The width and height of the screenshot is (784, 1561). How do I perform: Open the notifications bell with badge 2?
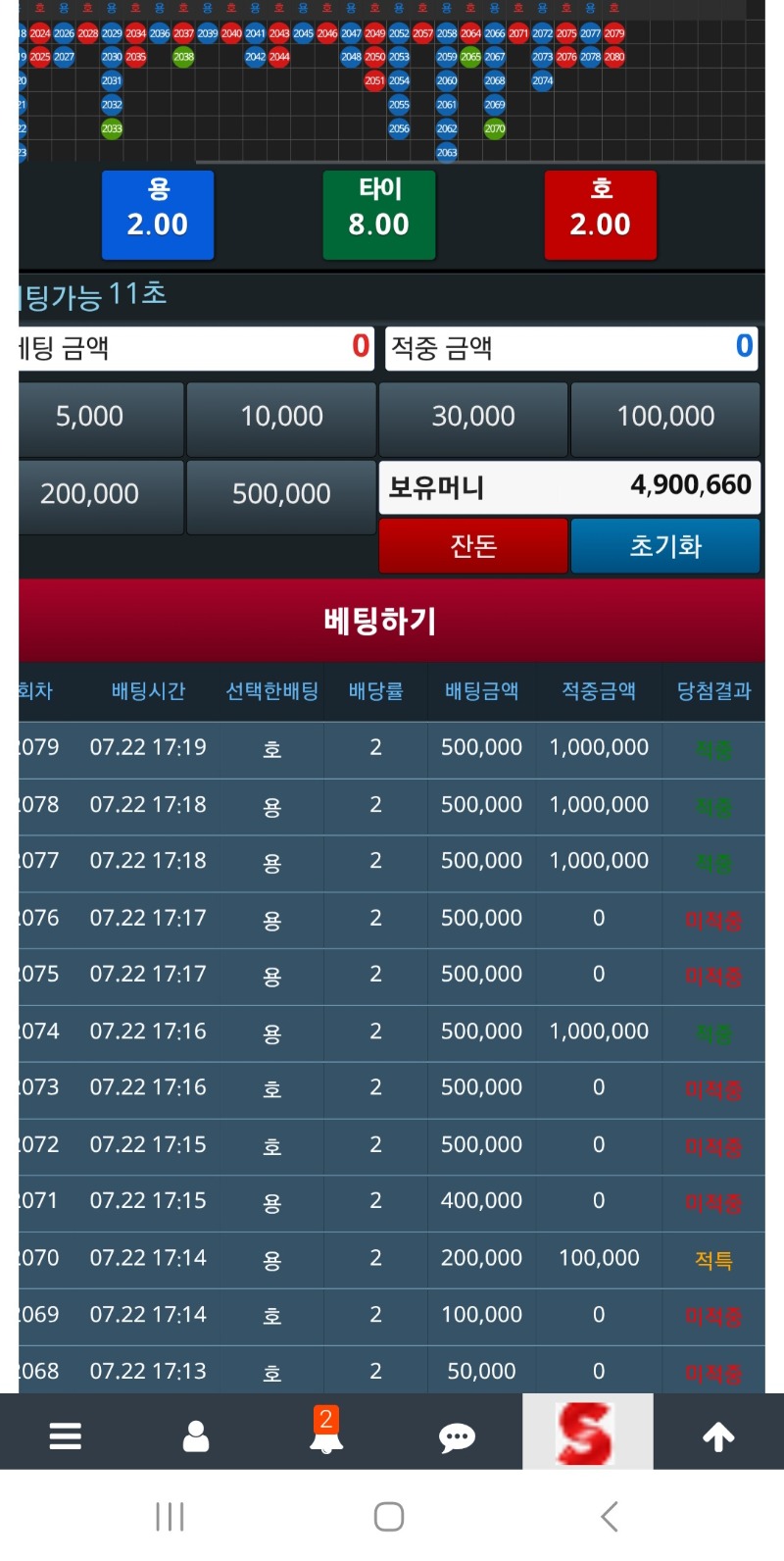click(326, 1432)
